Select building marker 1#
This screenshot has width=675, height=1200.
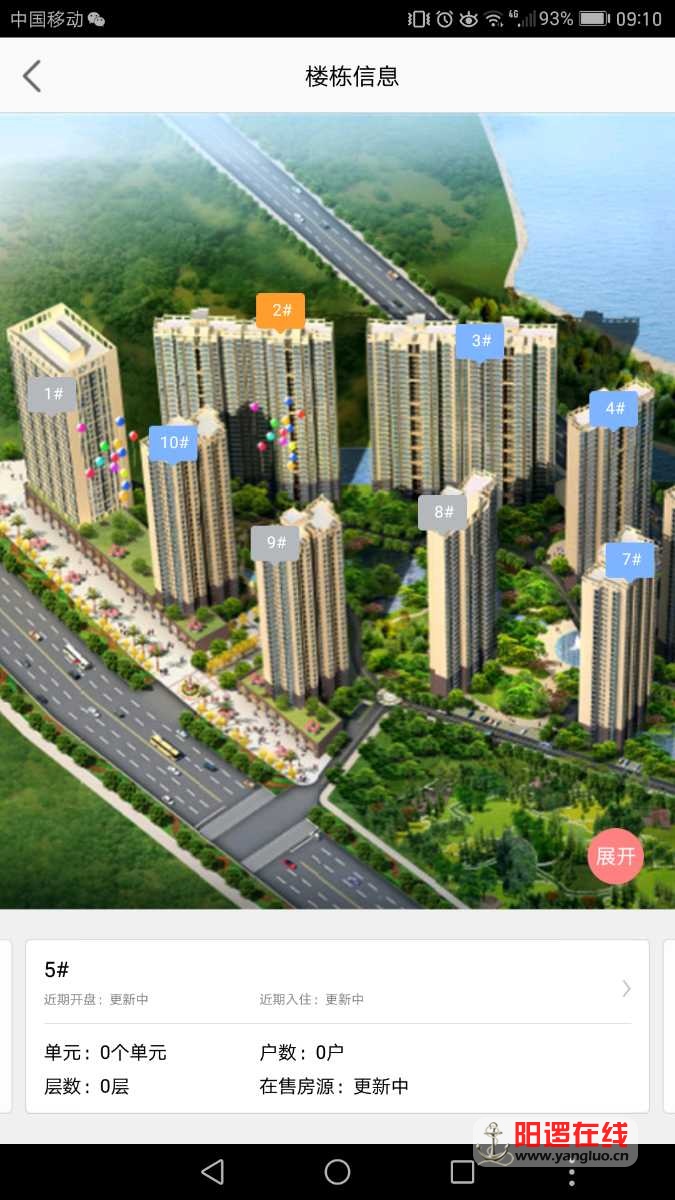[52, 394]
